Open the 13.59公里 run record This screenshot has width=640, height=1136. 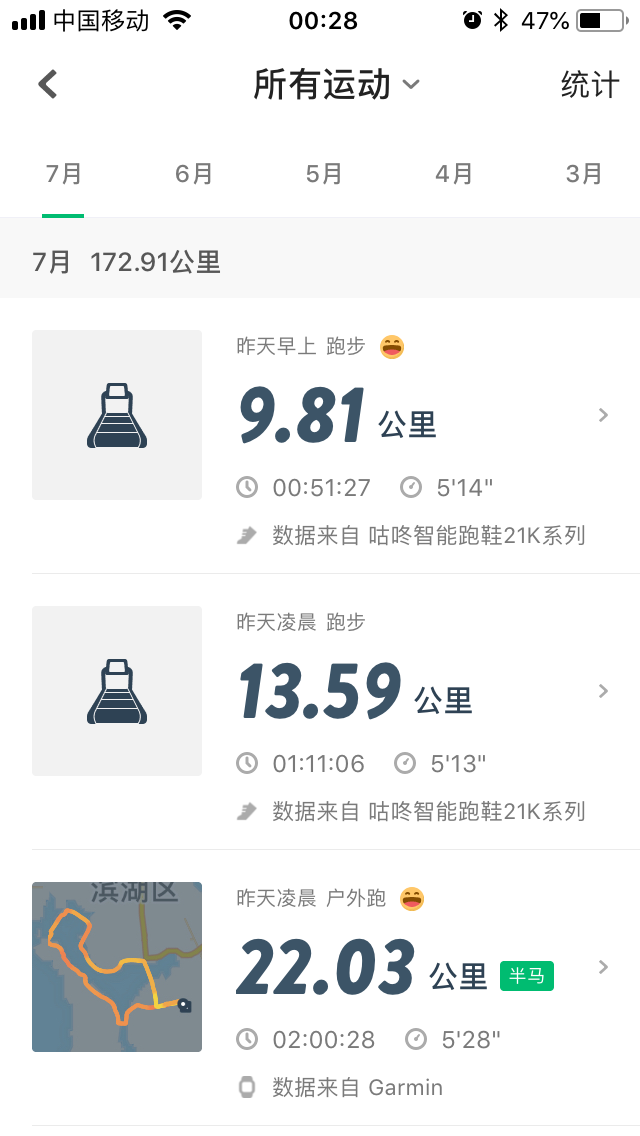320,711
